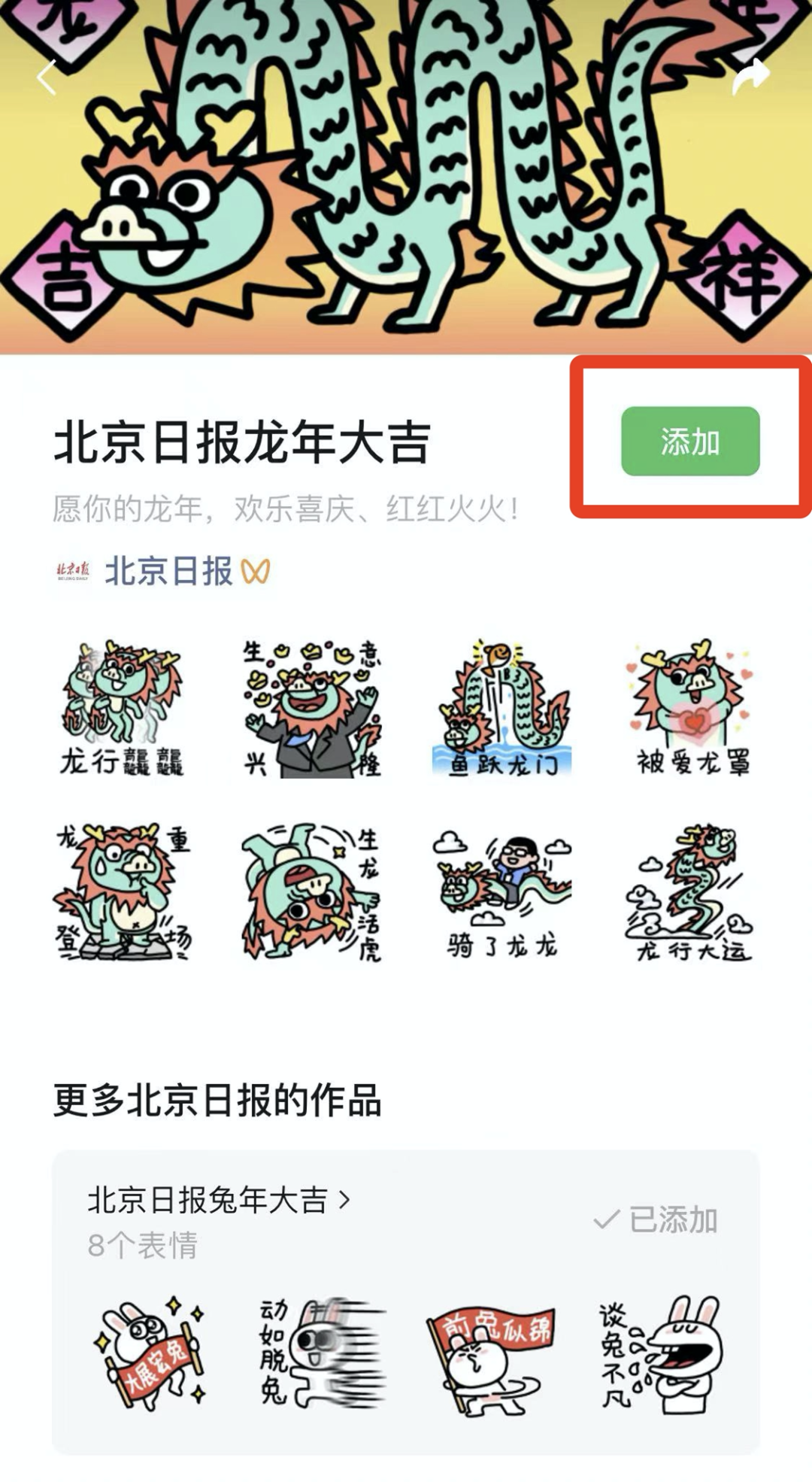This screenshot has height=1482, width=812.
Task: Preview the 骑了龙龙 sticker
Action: 501,891
